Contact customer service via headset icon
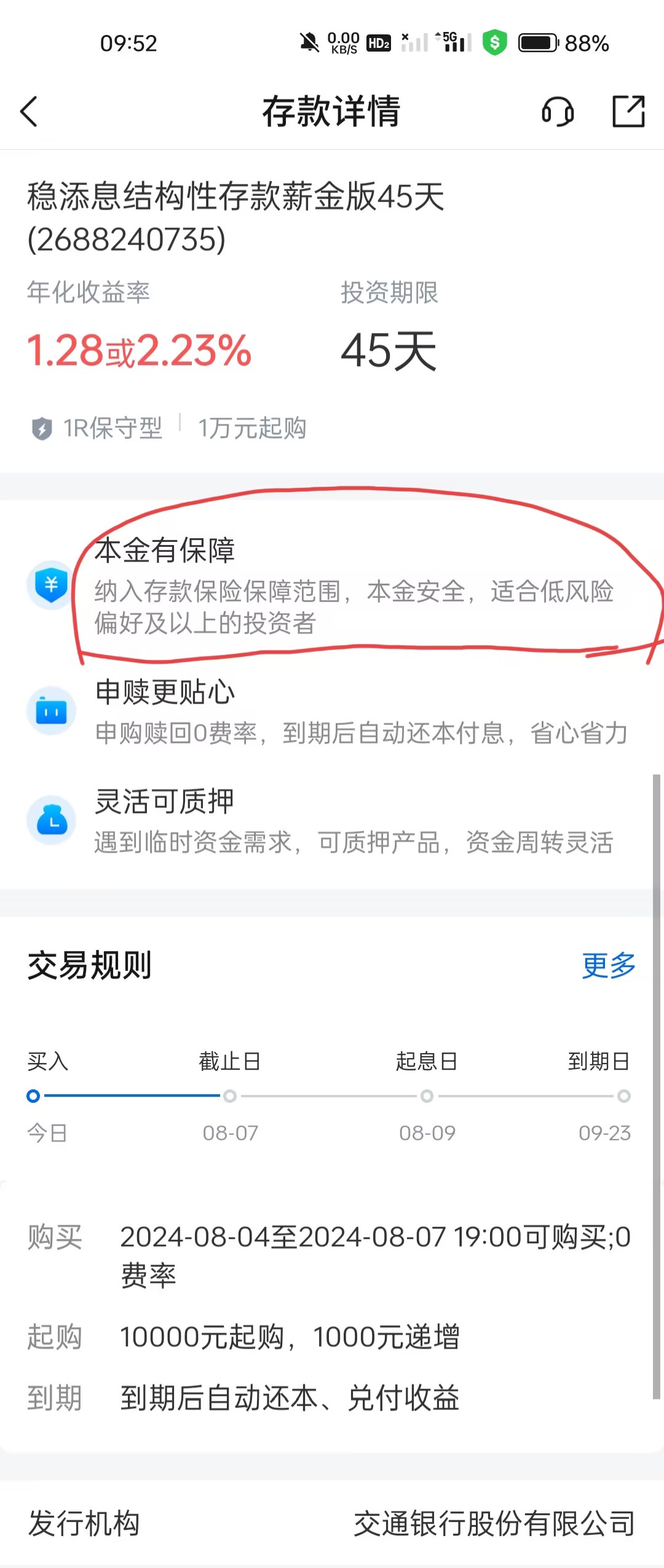 (558, 112)
